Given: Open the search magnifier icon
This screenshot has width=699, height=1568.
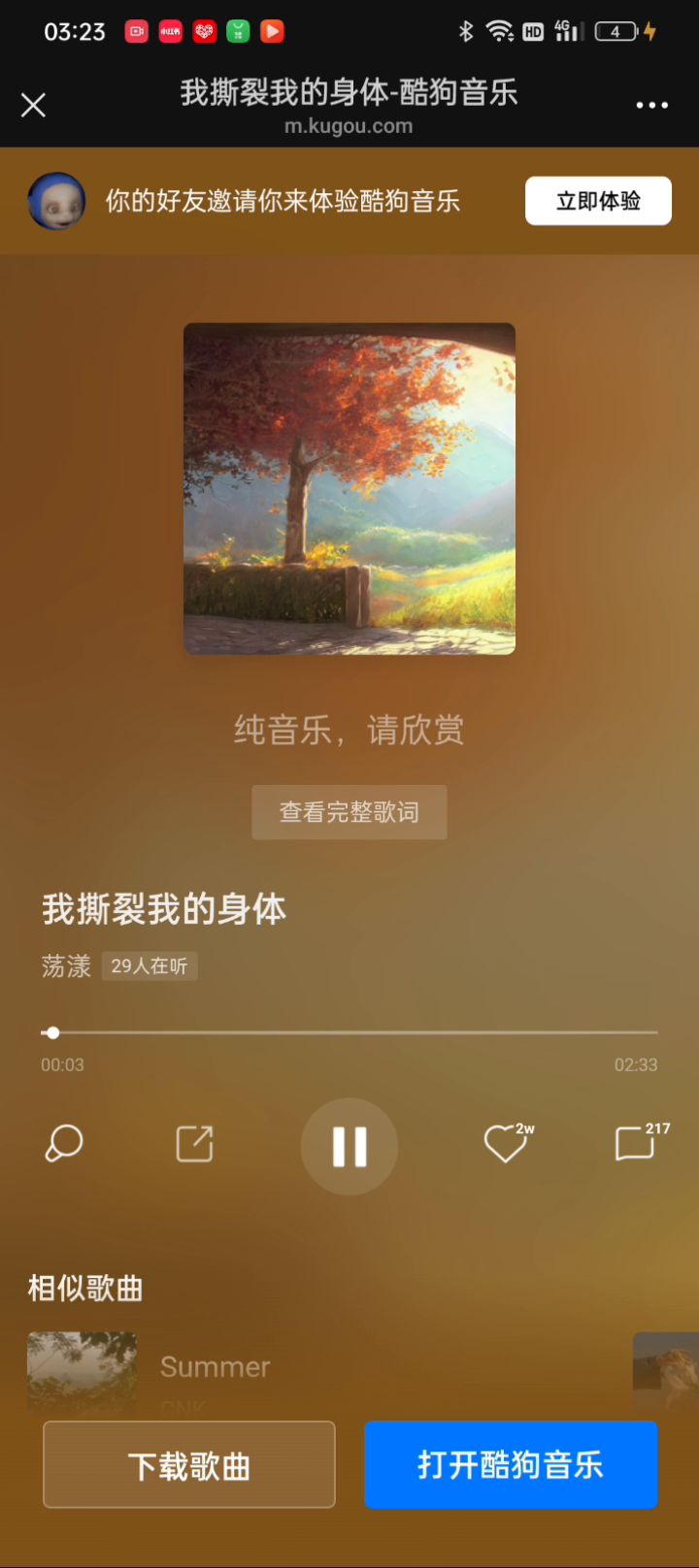Looking at the screenshot, I should pyautogui.click(x=64, y=1144).
